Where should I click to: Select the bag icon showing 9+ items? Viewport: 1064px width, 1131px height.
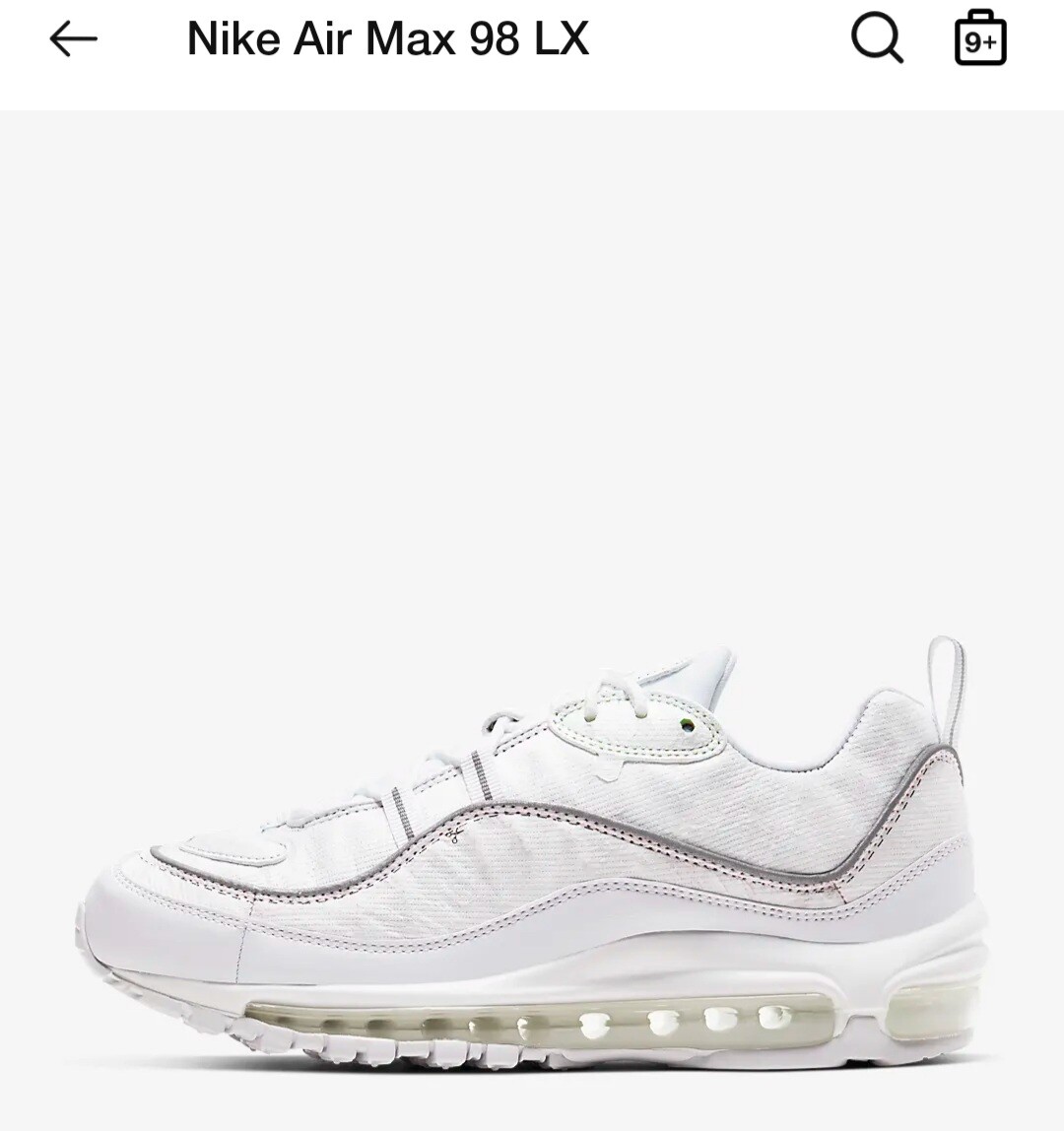click(x=981, y=39)
